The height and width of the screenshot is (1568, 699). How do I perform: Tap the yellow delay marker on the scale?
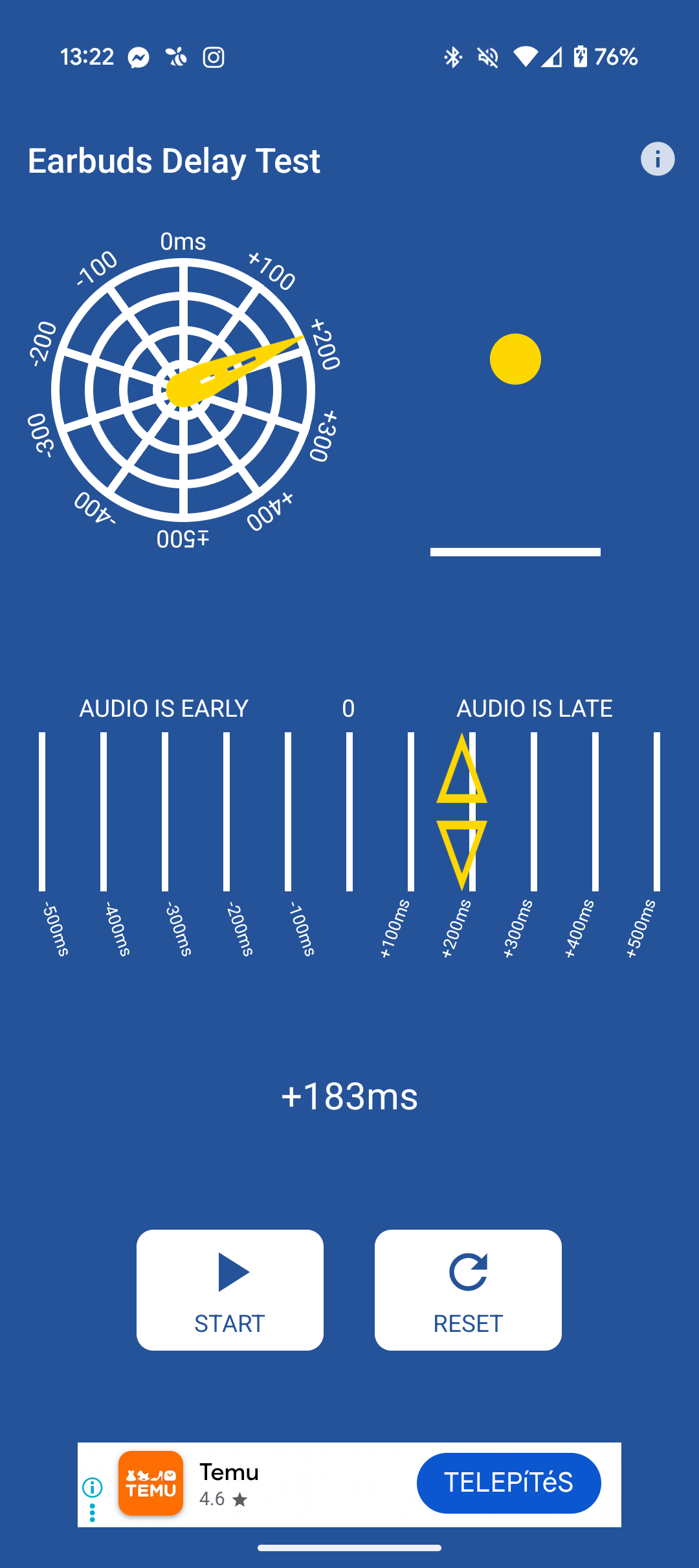point(461,812)
